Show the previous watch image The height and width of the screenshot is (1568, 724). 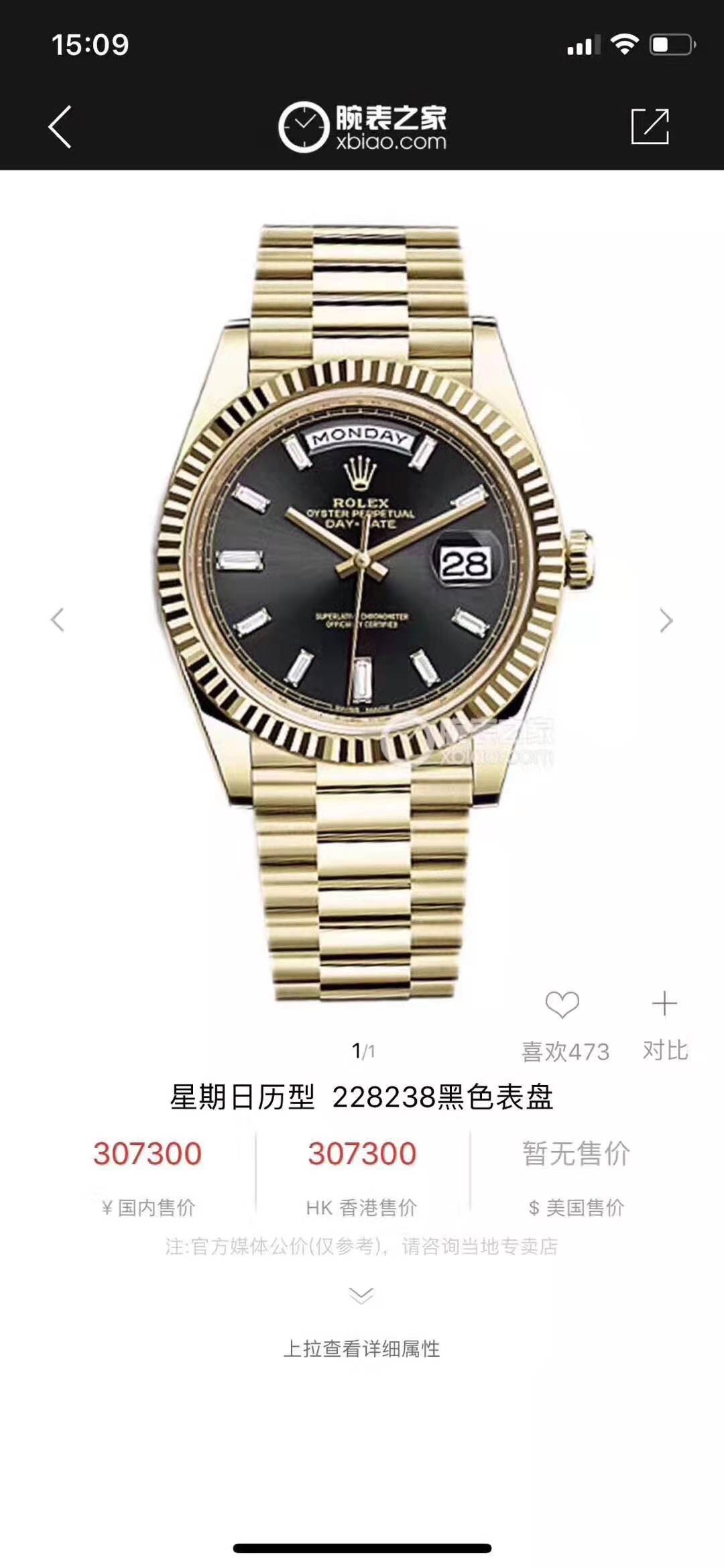(x=58, y=620)
